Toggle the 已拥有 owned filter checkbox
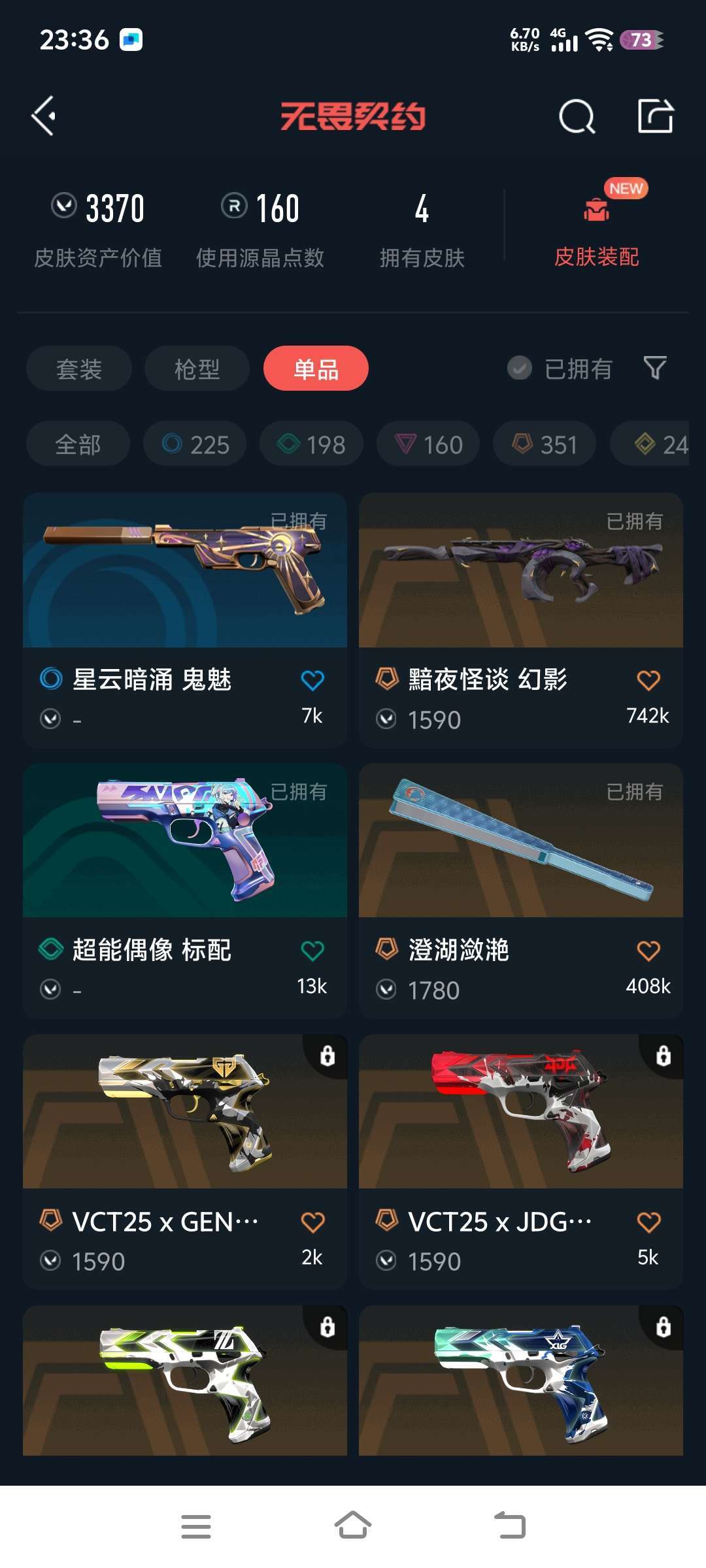Image resolution: width=706 pixels, height=1568 pixels. pyautogui.click(x=518, y=368)
